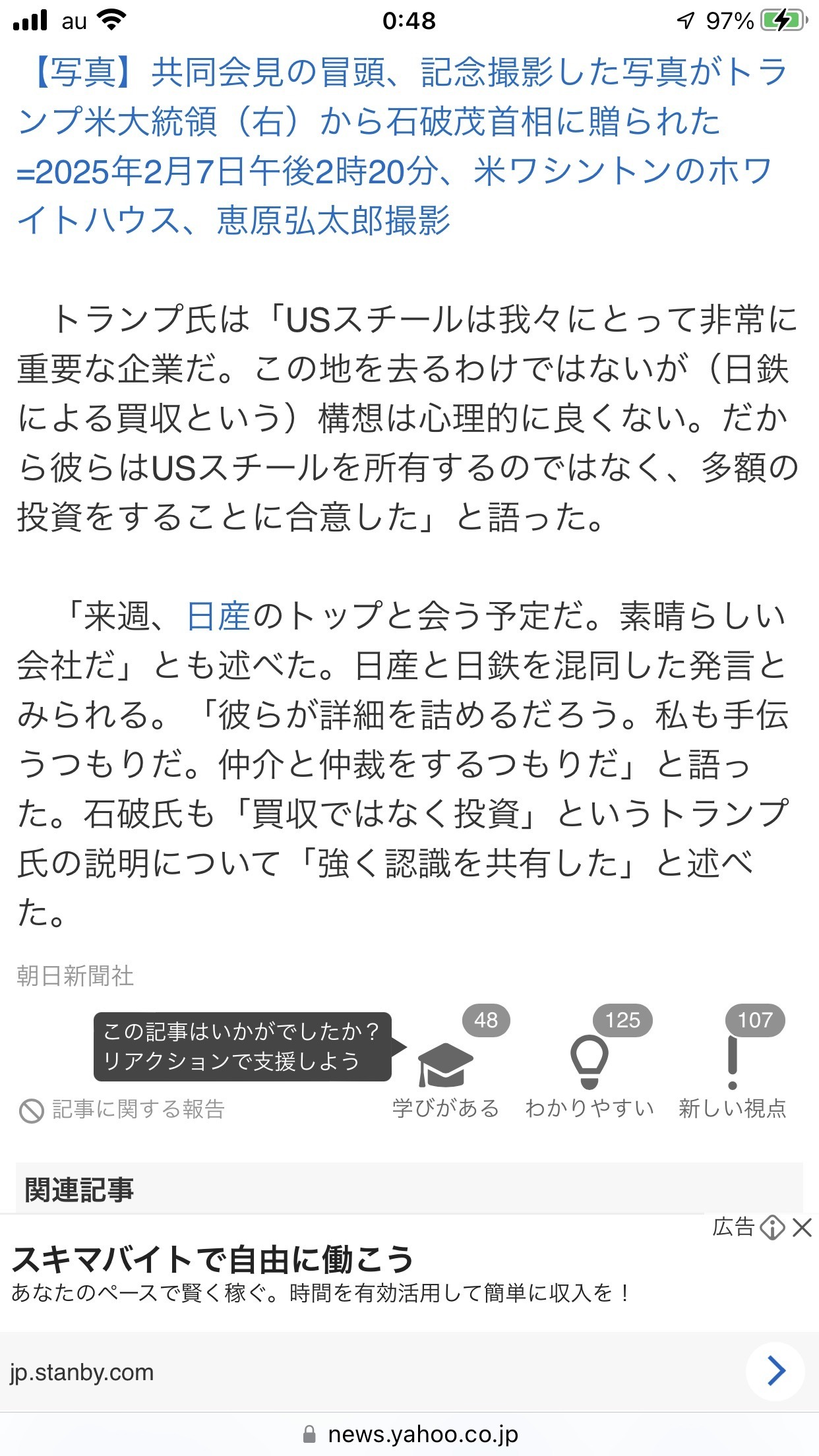Tap the news.yahoo.co.jp address bar
This screenshot has height=1456, width=819.
tap(409, 1434)
